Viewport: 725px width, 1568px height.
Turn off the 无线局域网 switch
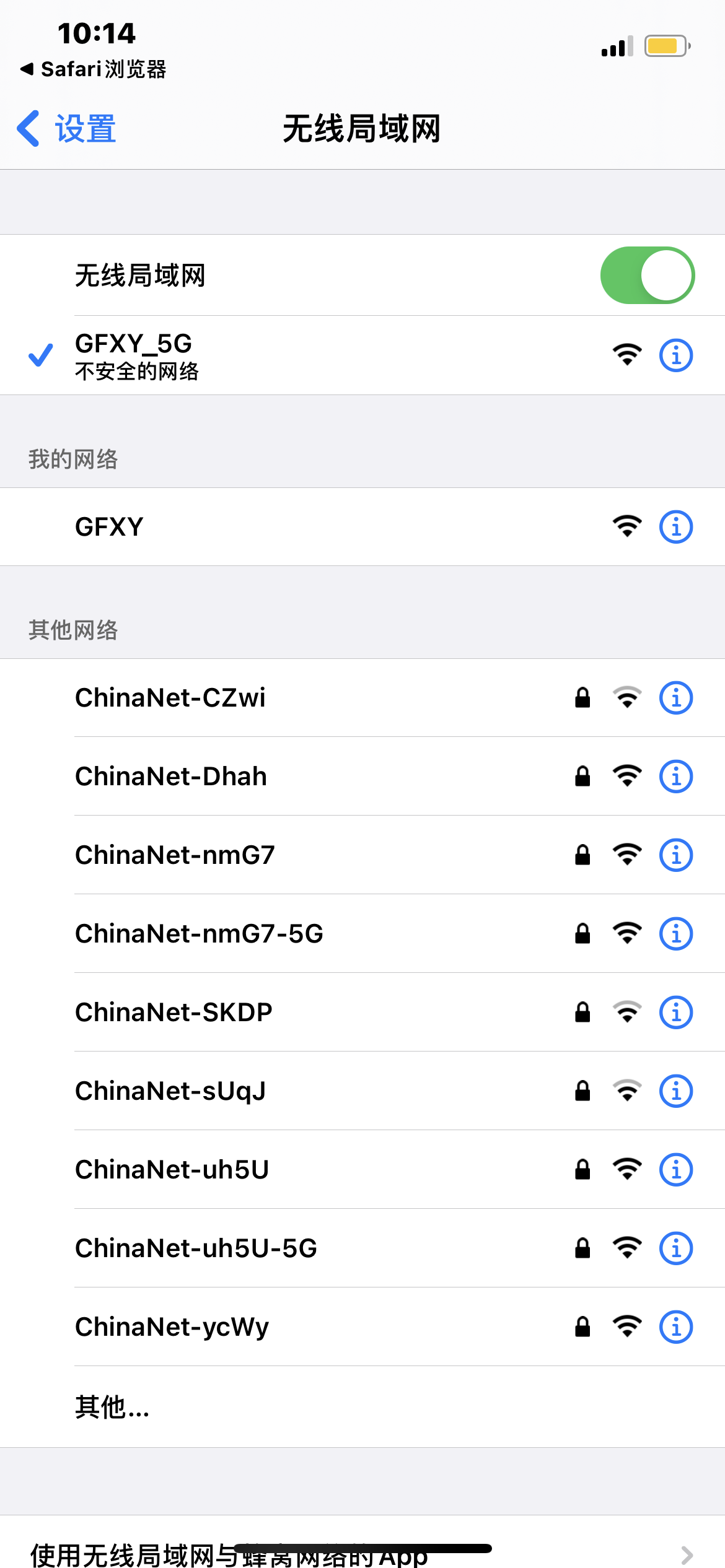[647, 276]
